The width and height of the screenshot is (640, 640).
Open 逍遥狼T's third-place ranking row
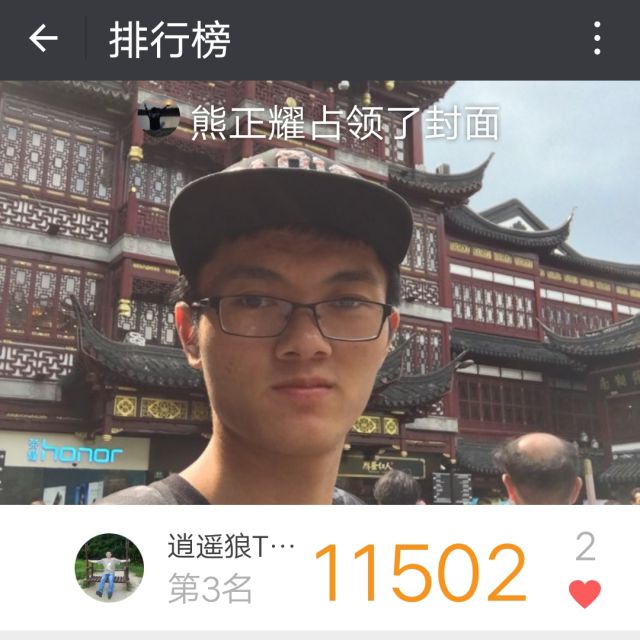coord(300,572)
